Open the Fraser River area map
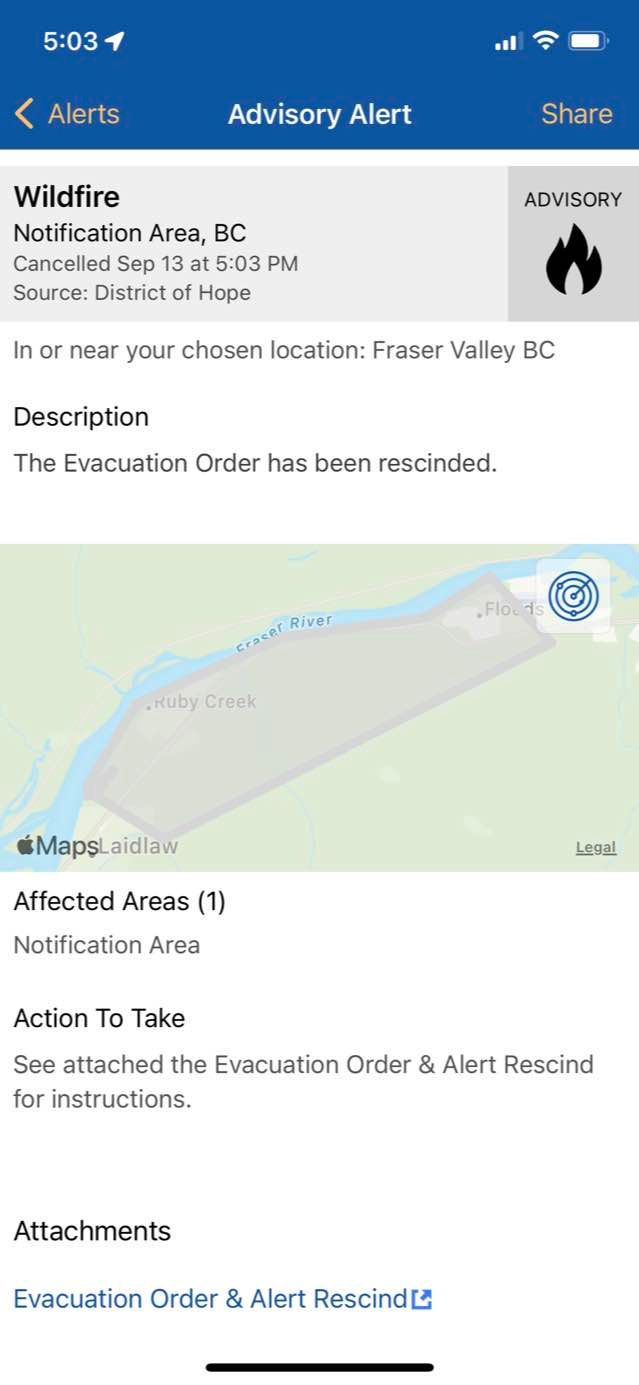This screenshot has width=639, height=1385. click(x=319, y=707)
